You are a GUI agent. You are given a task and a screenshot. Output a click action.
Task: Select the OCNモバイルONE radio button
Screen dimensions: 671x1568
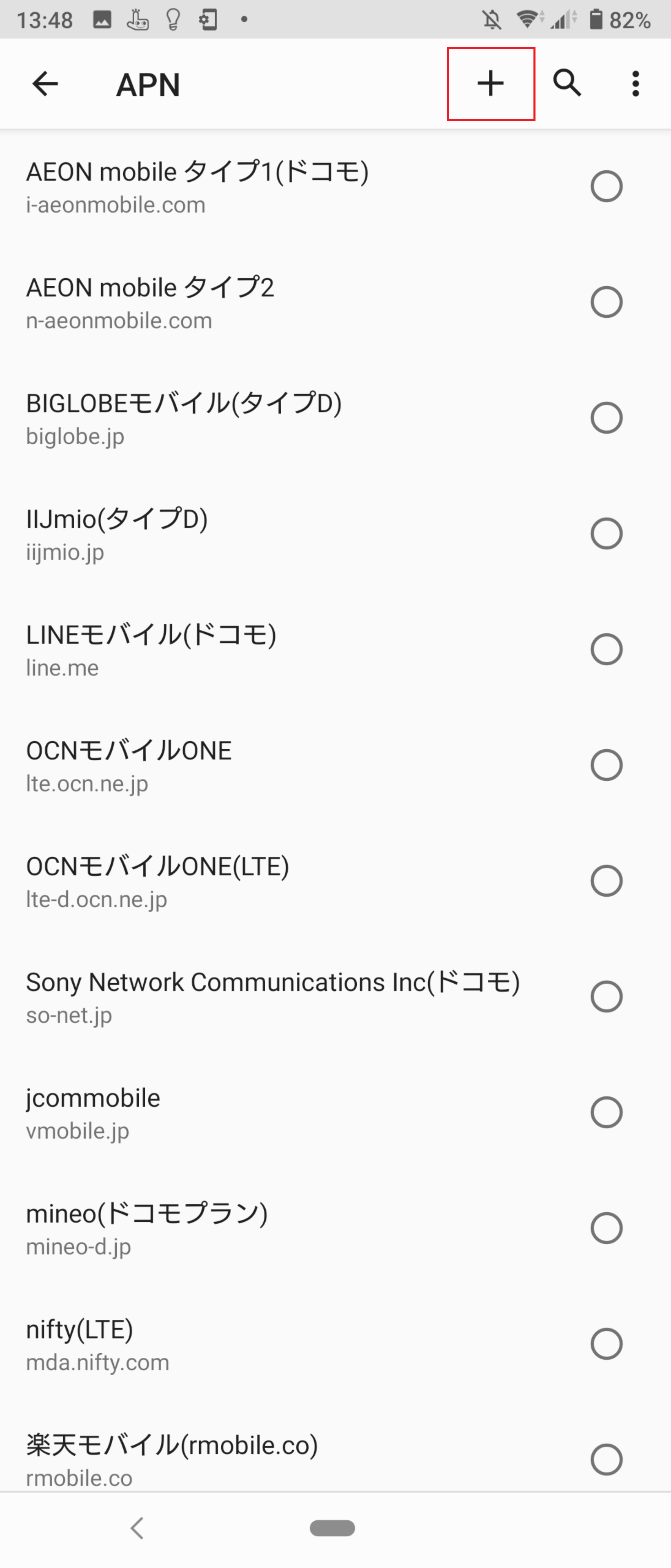(607, 766)
